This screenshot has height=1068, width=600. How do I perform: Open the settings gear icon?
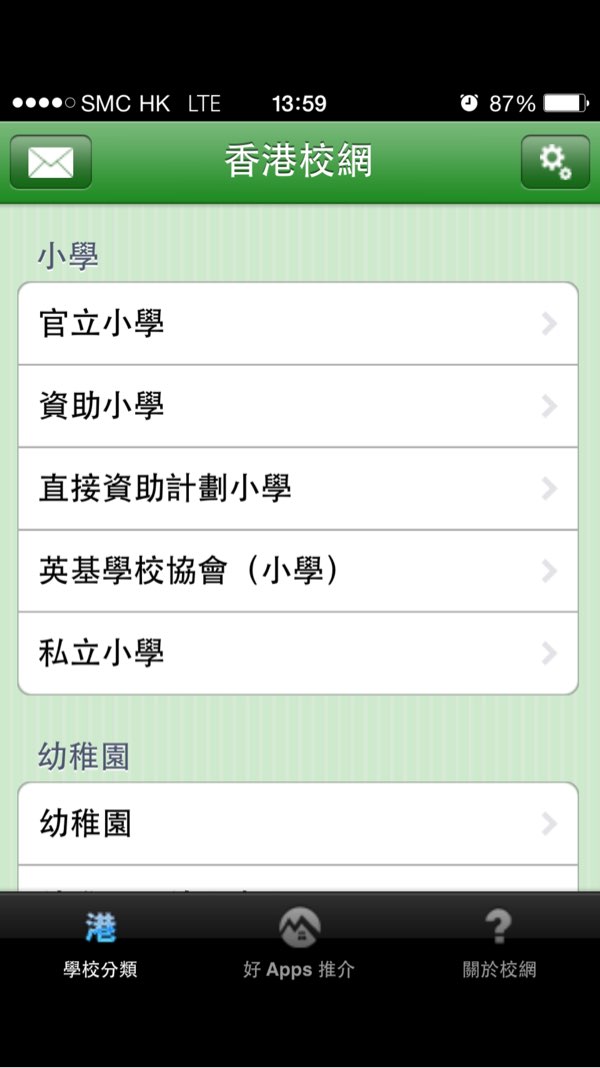[x=554, y=162]
